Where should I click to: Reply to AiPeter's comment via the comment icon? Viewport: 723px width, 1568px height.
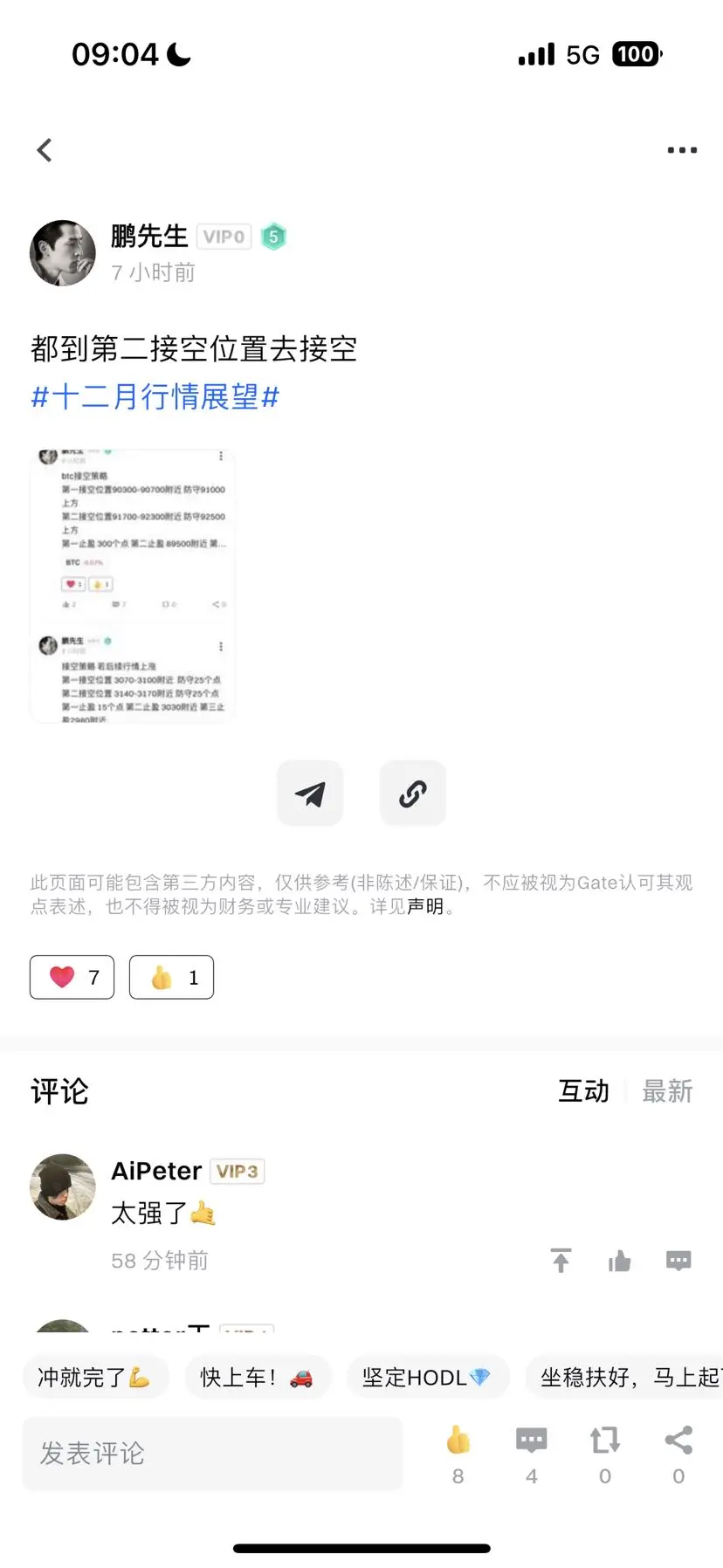click(x=678, y=1260)
